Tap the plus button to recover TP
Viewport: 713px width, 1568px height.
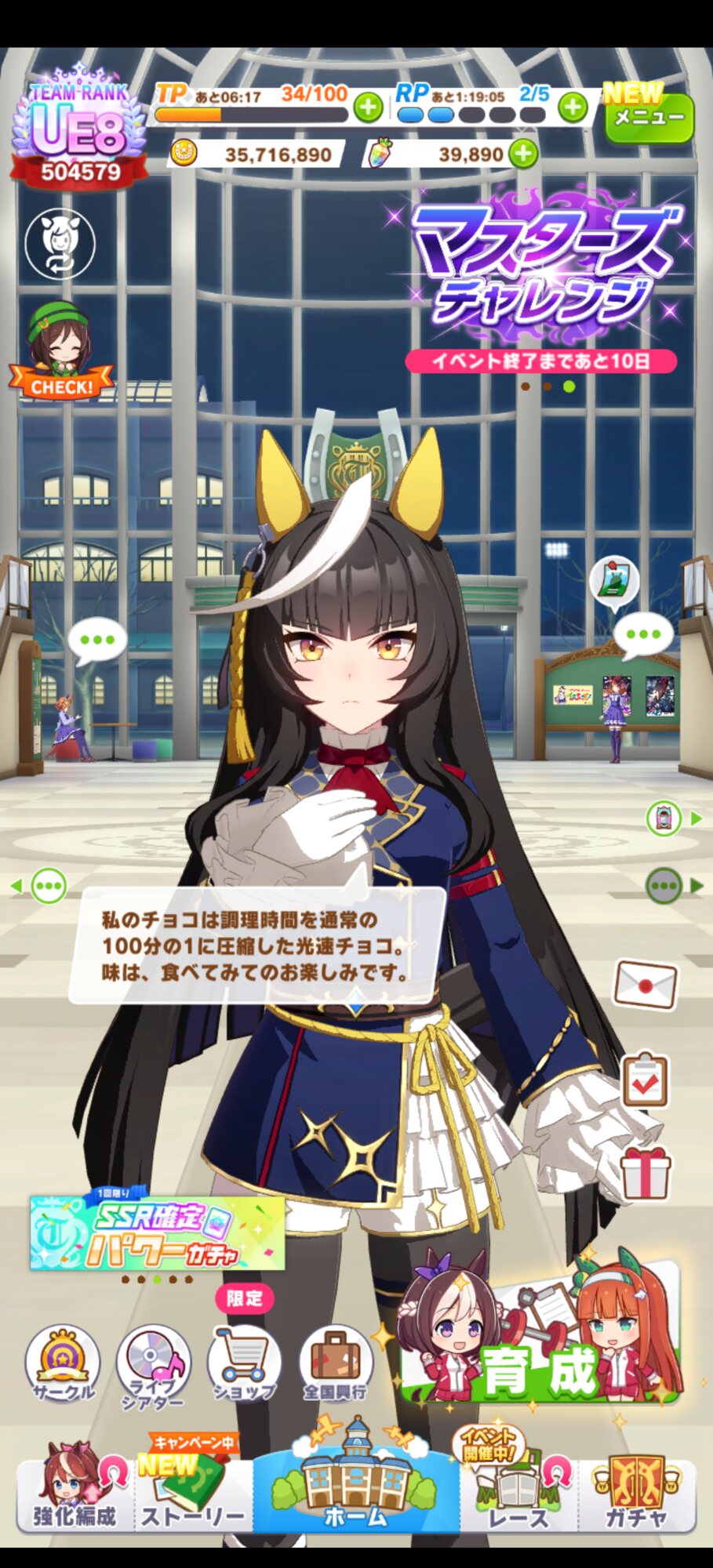[x=368, y=107]
